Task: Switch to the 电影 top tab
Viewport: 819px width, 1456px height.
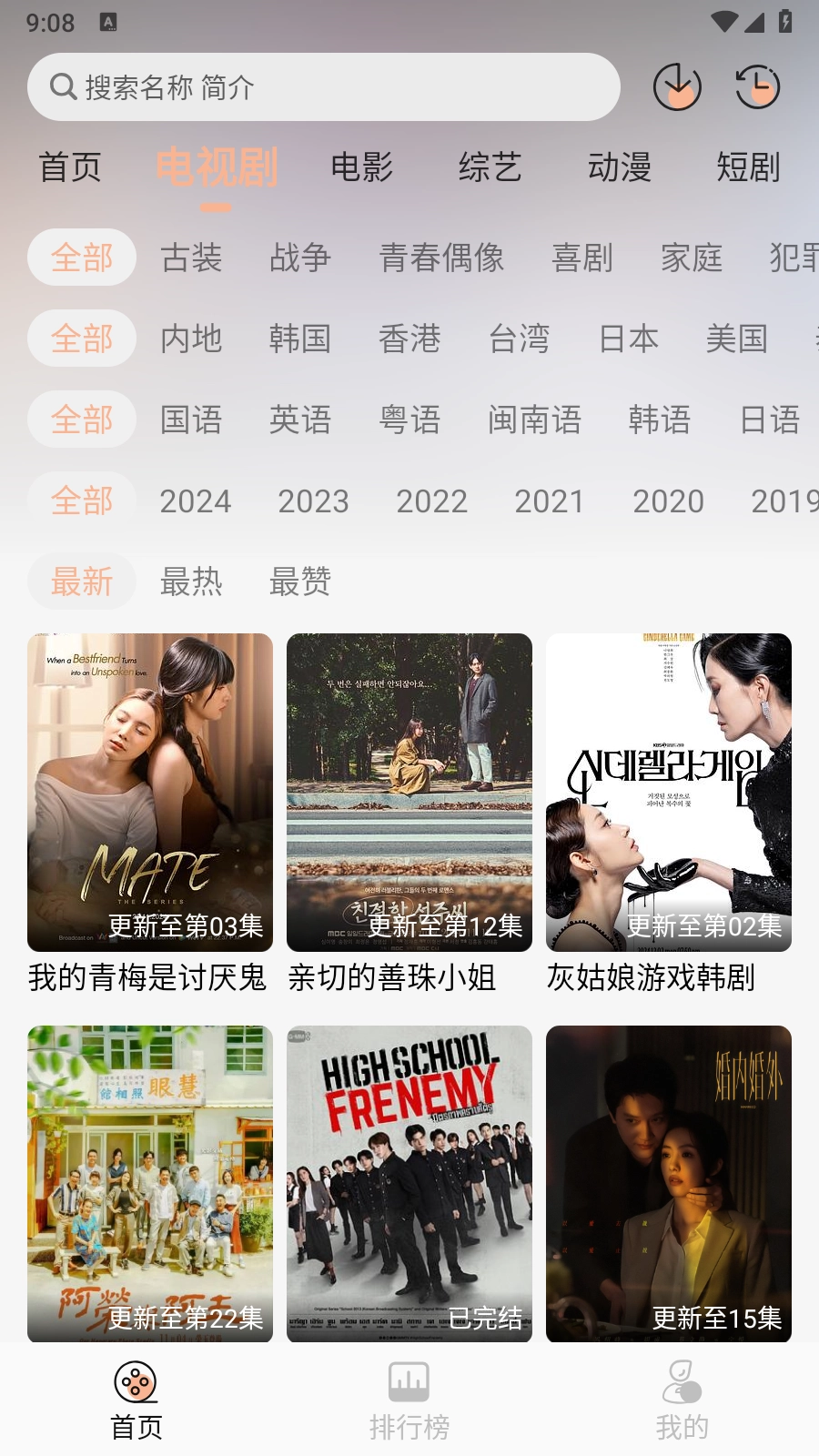Action: (x=361, y=167)
